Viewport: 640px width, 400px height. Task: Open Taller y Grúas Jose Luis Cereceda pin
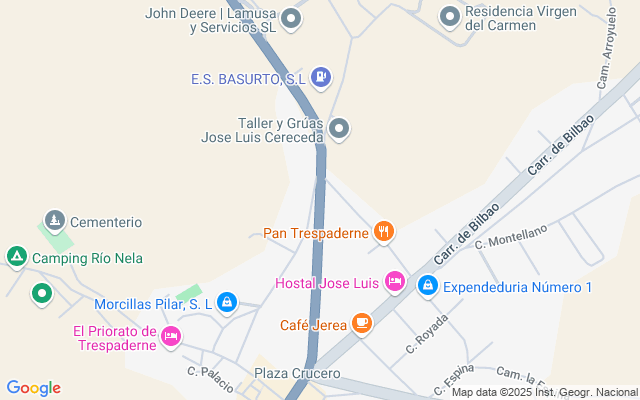coord(340,128)
